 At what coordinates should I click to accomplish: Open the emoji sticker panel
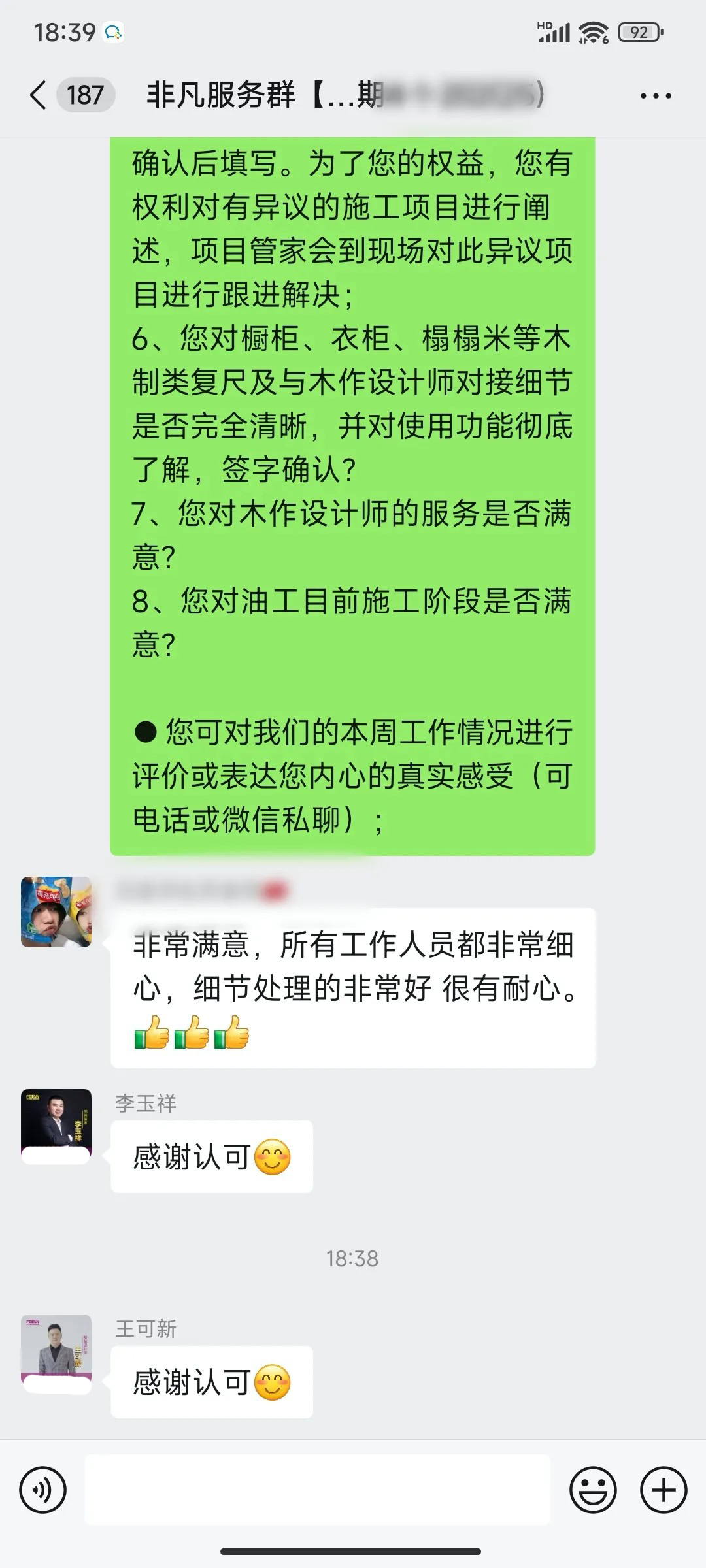tap(593, 1490)
